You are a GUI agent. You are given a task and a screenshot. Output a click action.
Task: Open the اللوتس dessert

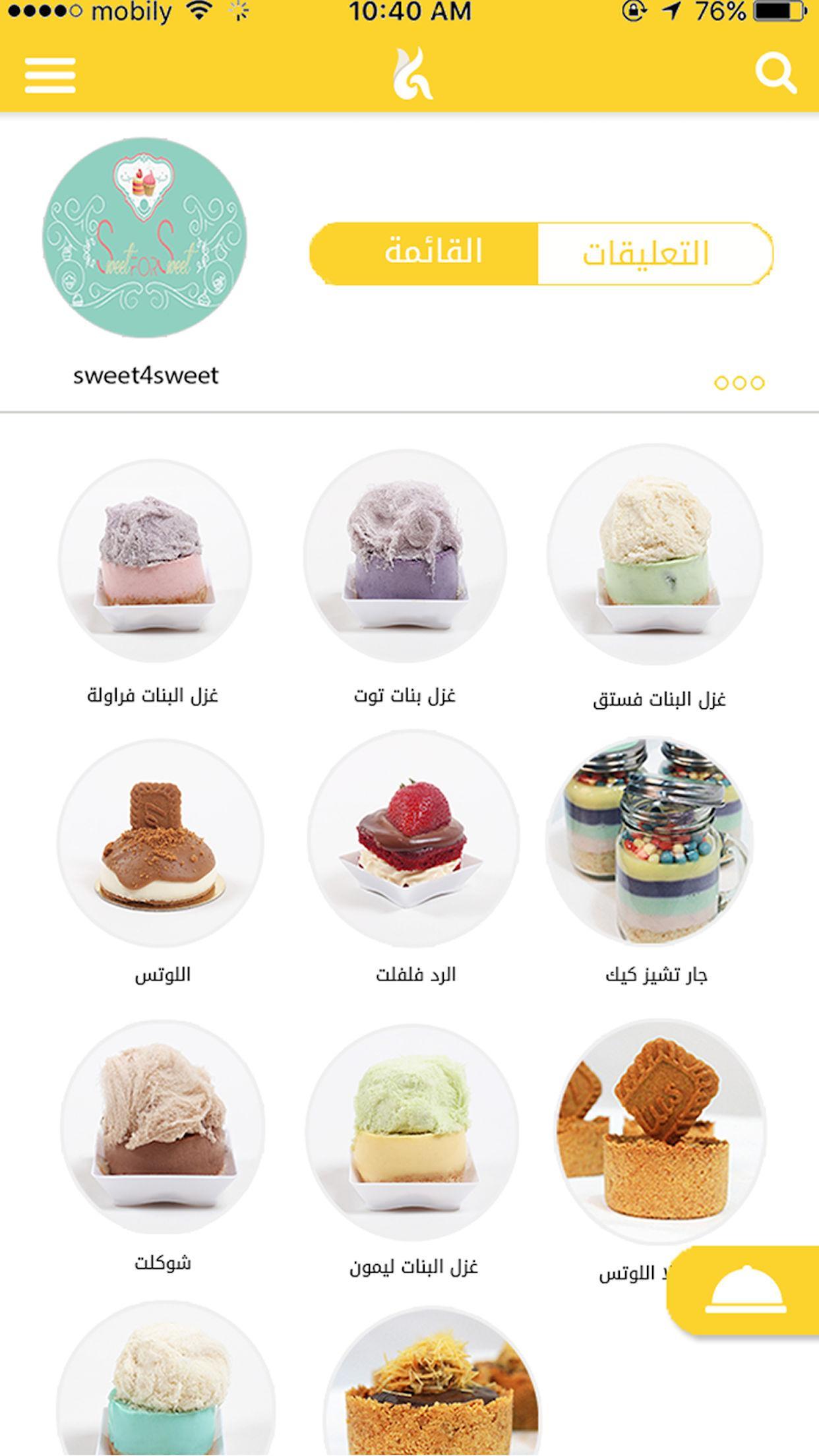(x=160, y=842)
